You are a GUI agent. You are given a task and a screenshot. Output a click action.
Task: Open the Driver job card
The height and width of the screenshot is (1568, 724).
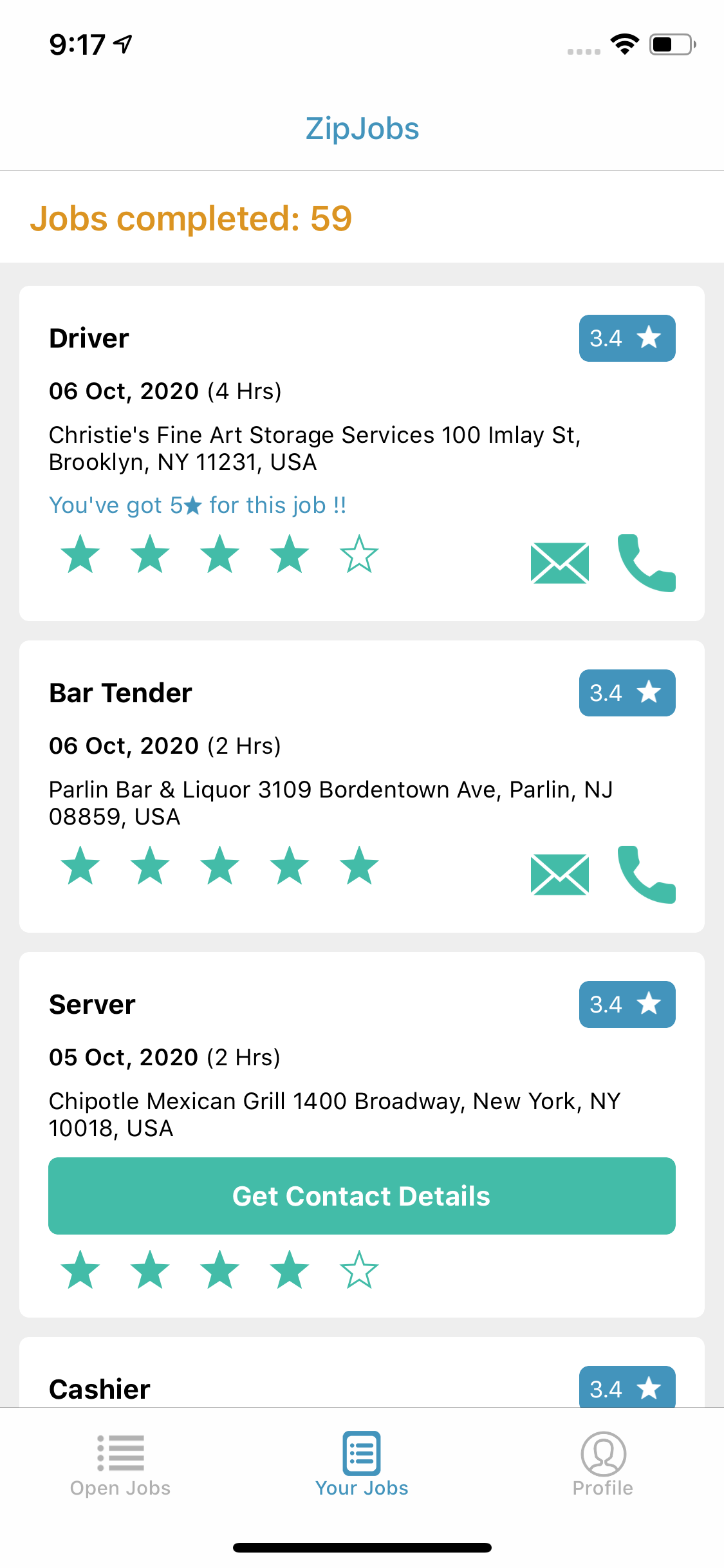pos(362,453)
